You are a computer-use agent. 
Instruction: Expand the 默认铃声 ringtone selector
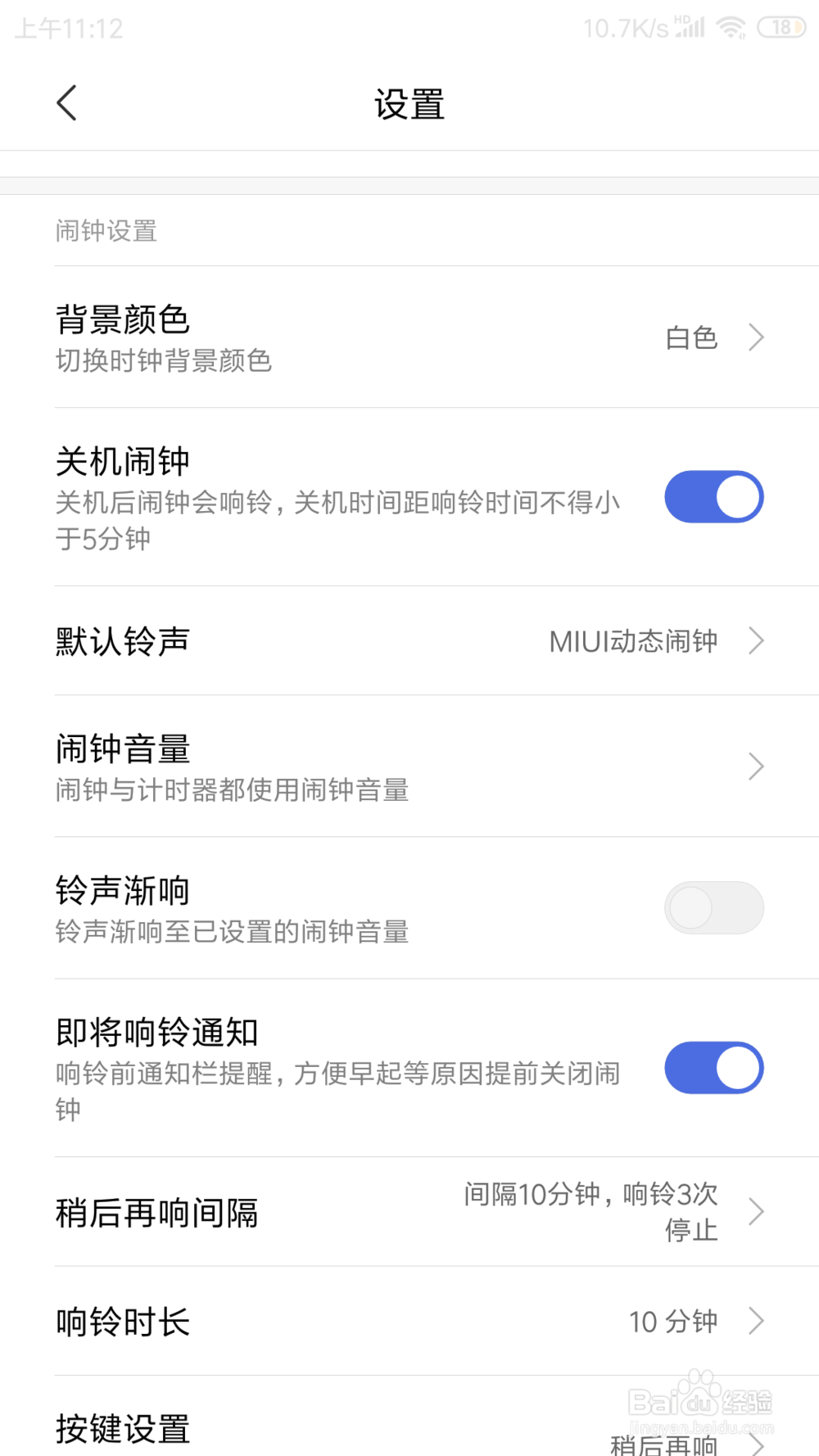409,641
